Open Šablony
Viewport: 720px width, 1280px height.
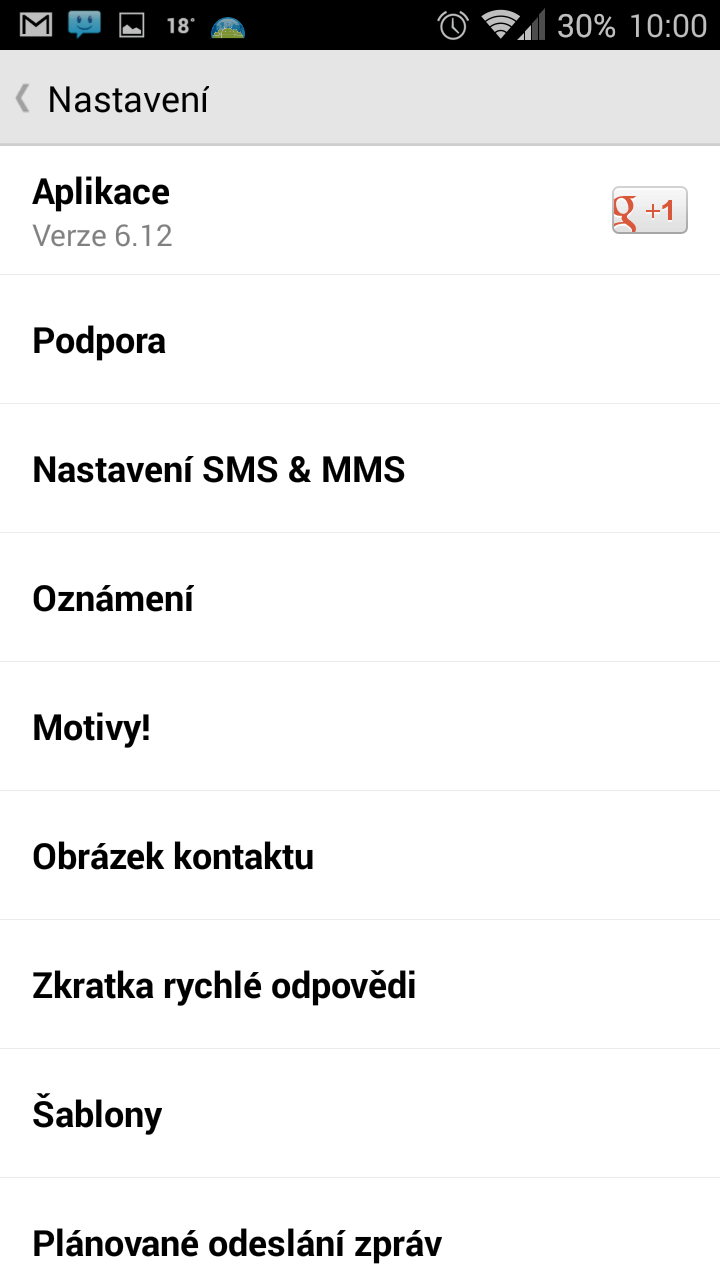(360, 1114)
